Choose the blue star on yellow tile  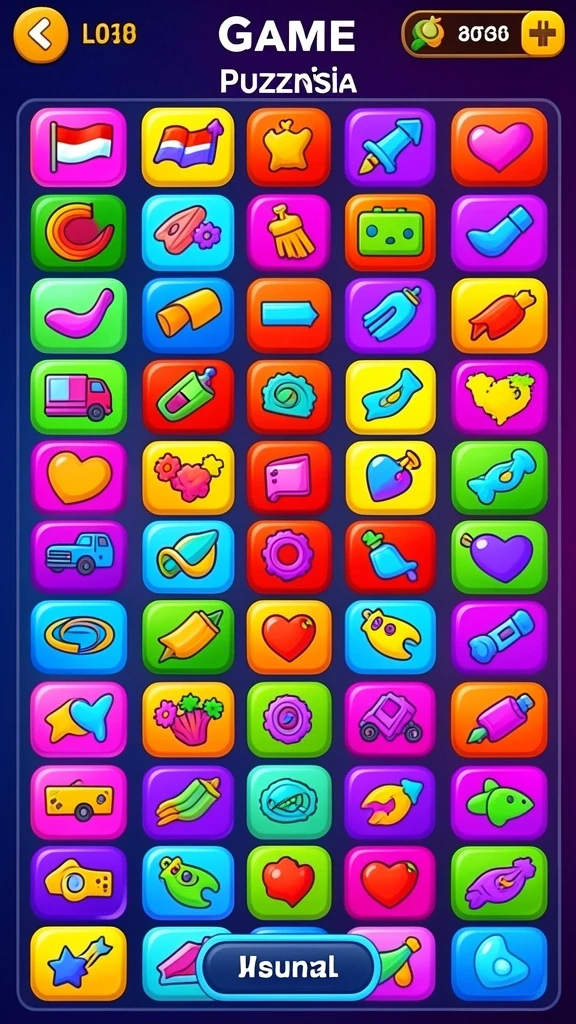coord(78,963)
